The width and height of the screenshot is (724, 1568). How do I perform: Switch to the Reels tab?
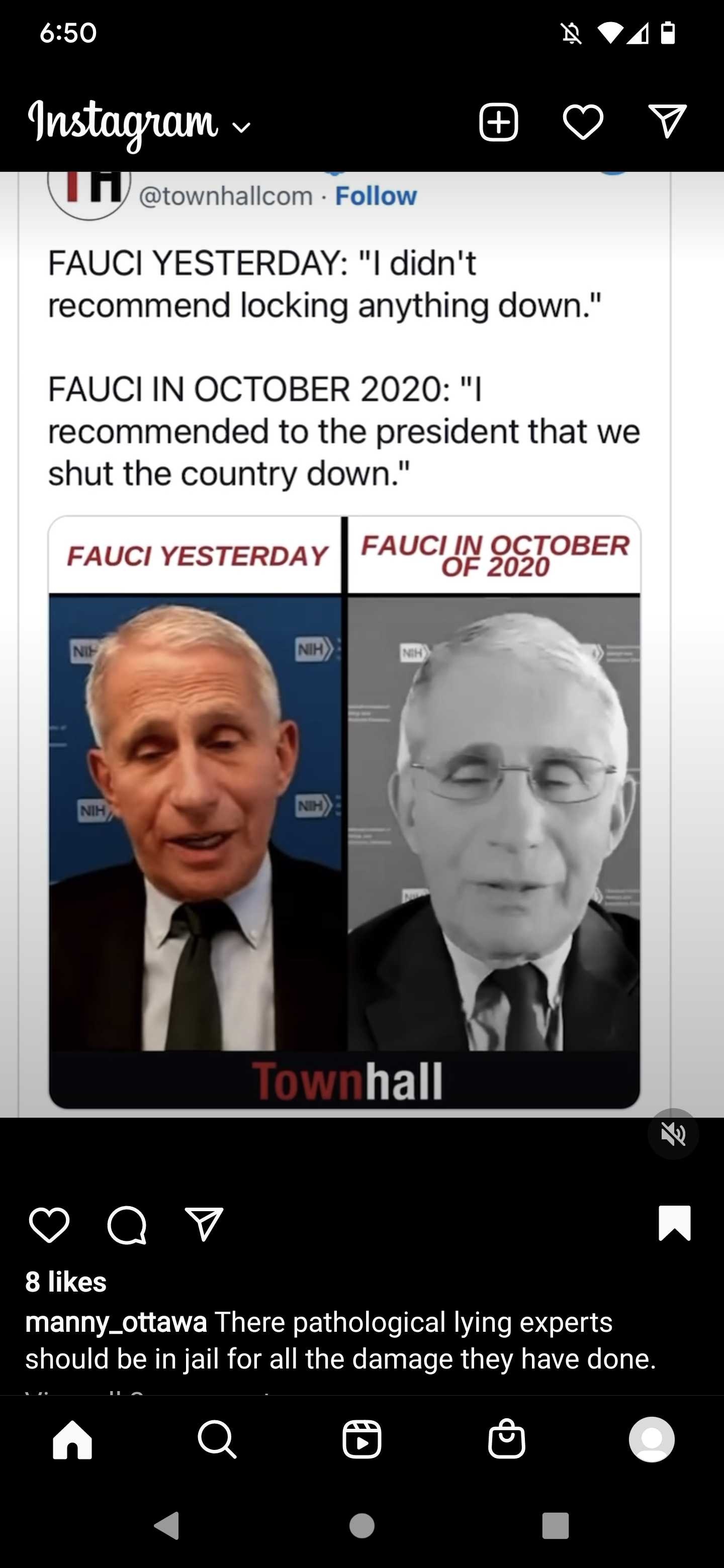(361, 1439)
